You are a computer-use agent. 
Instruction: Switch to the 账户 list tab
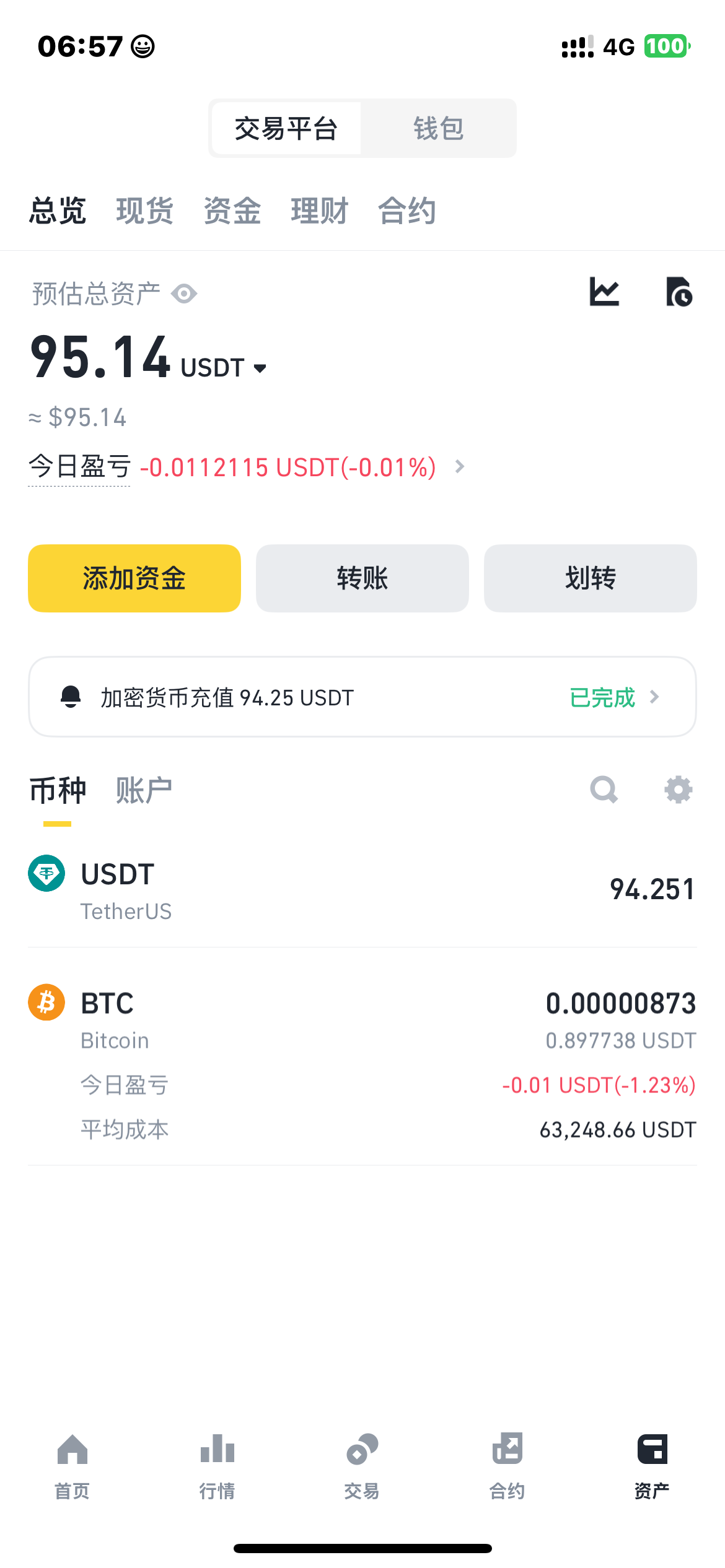click(144, 790)
